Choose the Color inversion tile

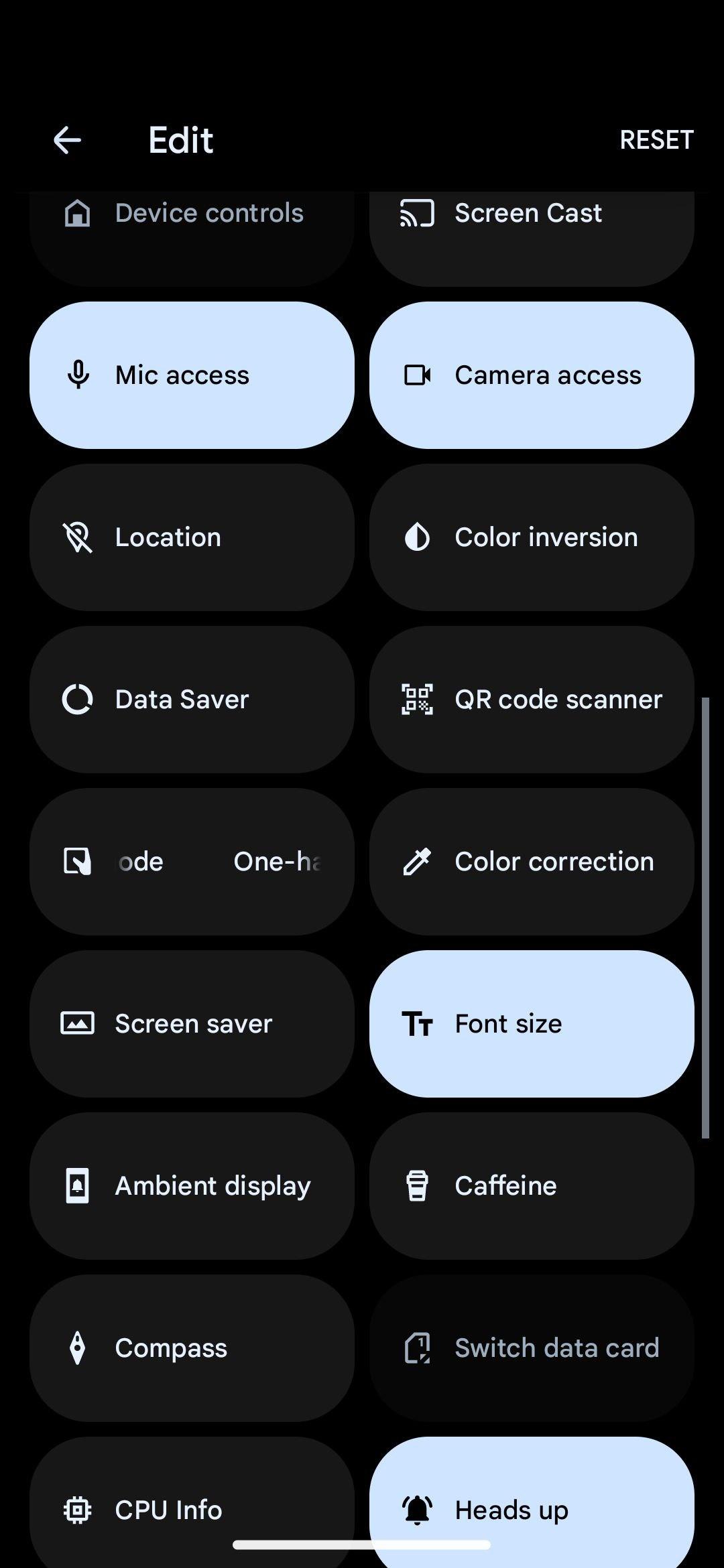click(531, 537)
